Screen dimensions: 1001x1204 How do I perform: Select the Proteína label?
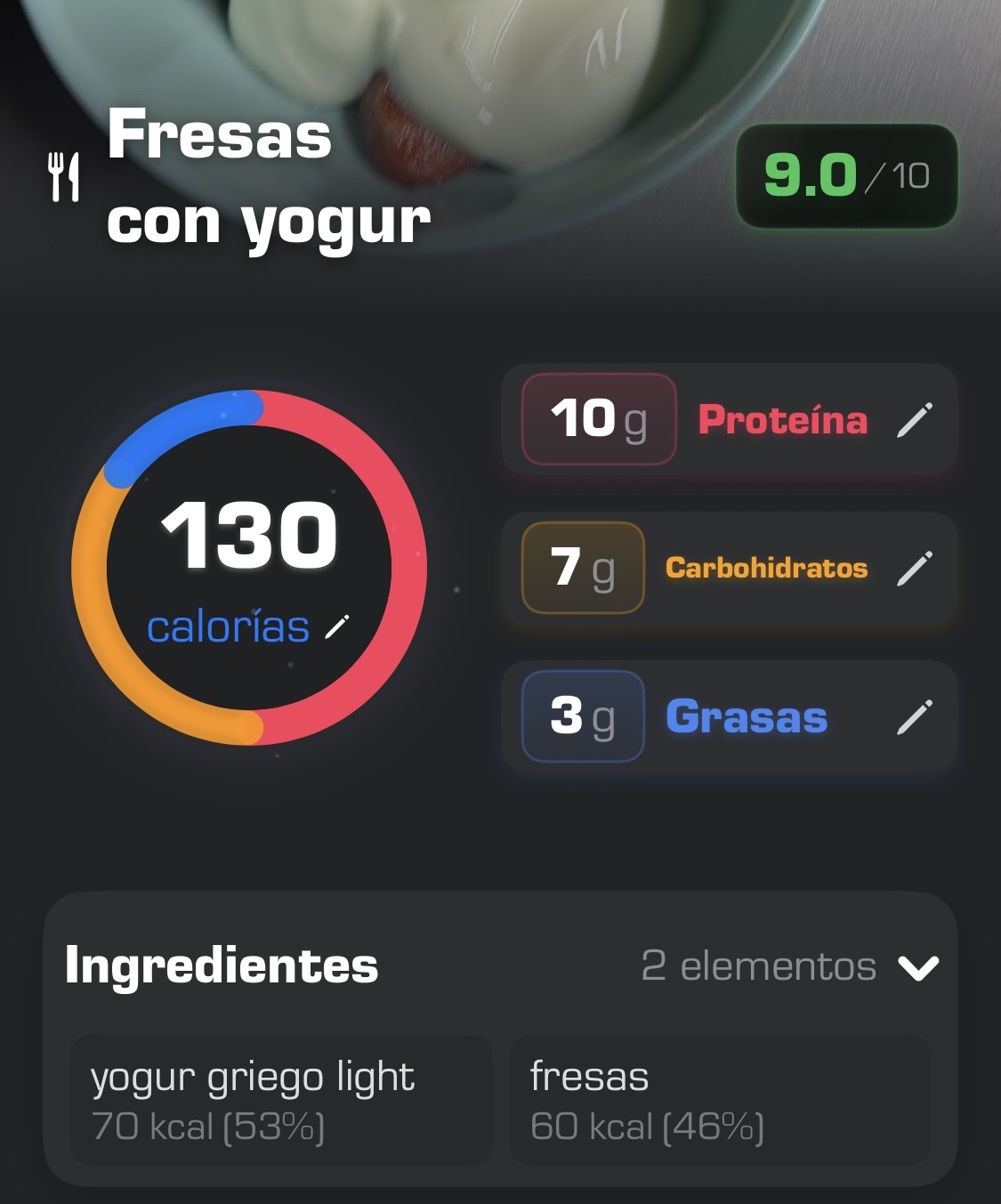[782, 418]
